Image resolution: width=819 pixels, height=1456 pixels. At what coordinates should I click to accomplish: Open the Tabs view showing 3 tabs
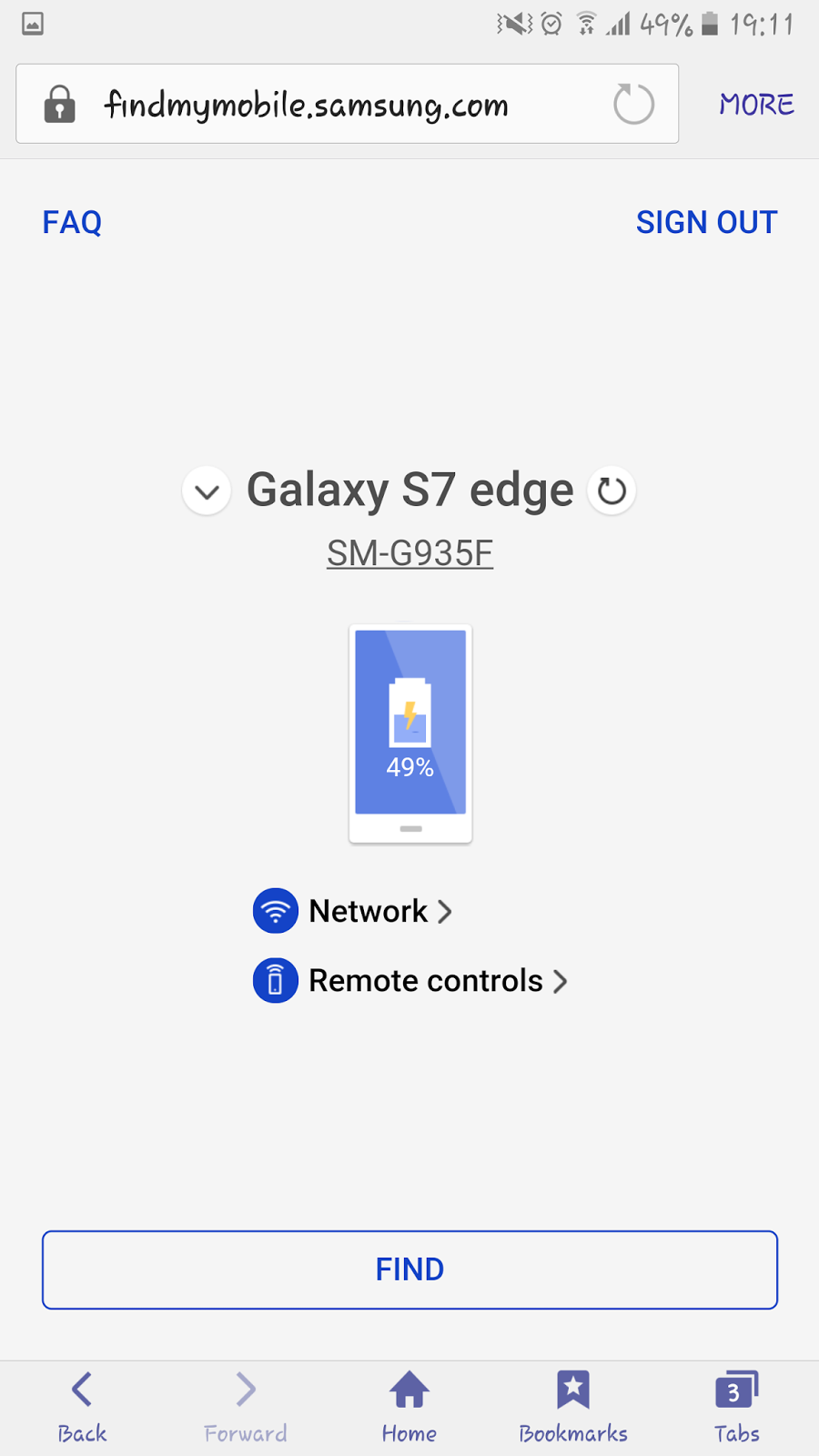pyautogui.click(x=735, y=1401)
